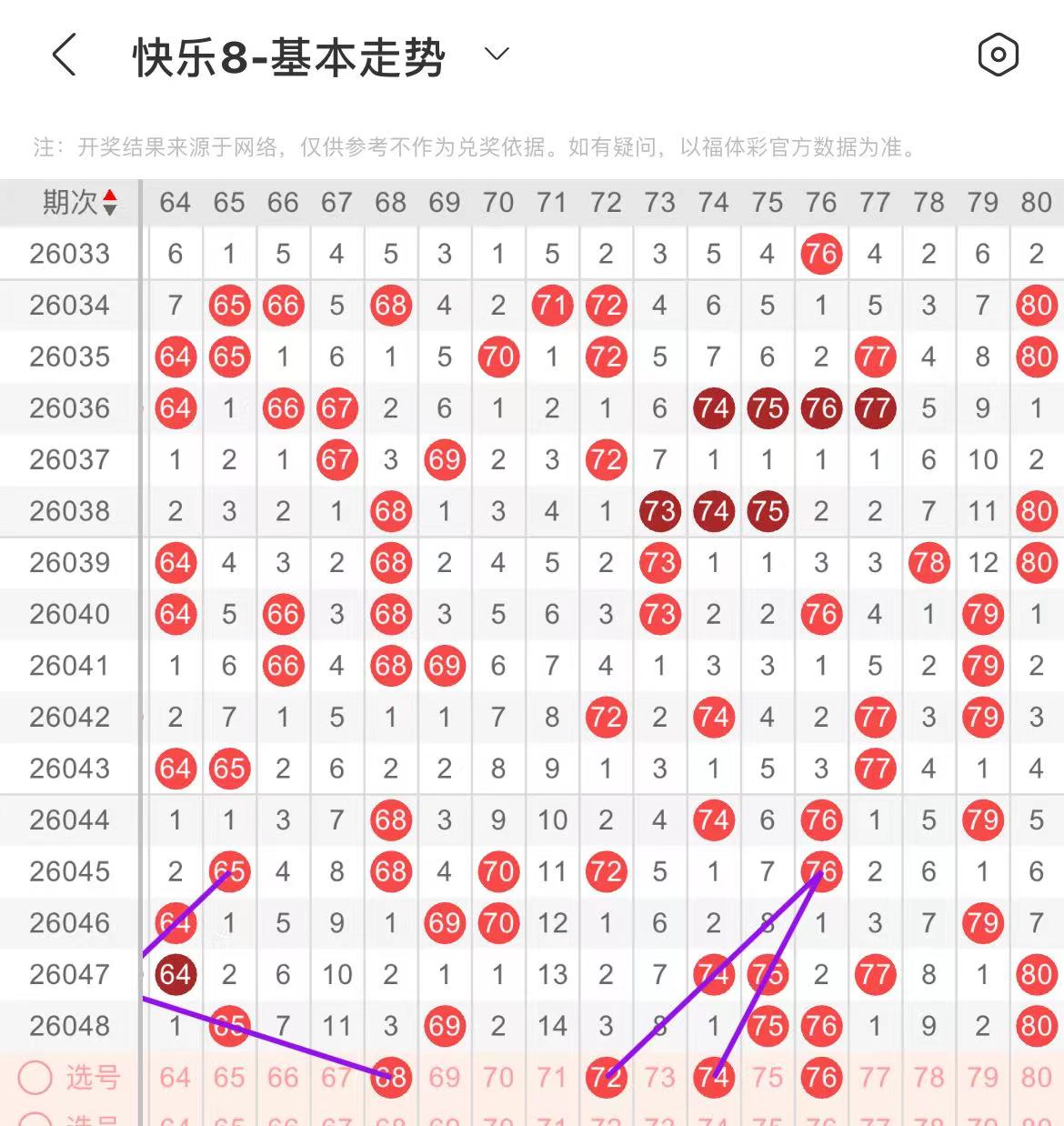Add number 70 in the first 选号 row
The width and height of the screenshot is (1064, 1126).
click(498, 1078)
